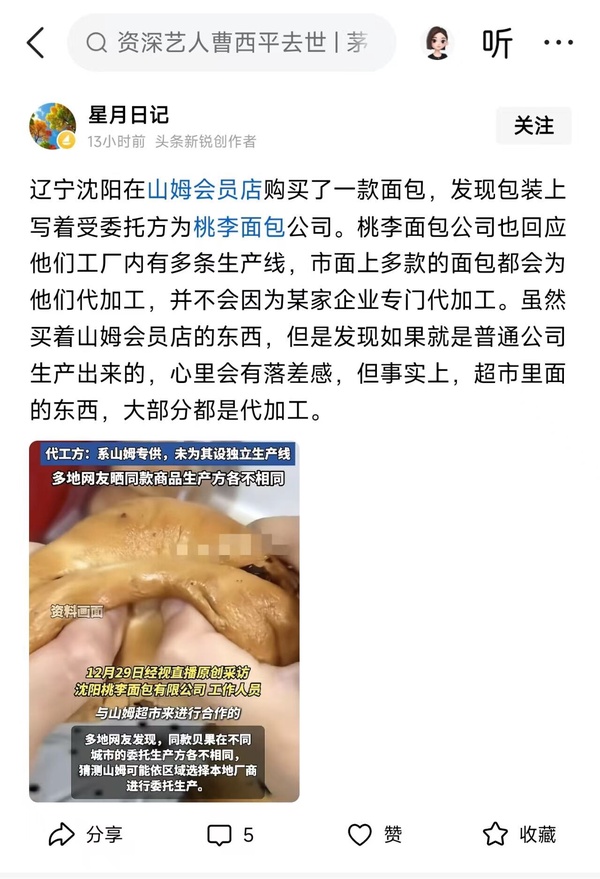Open search box with 资深艺人曹西平去世 hint
The width and height of the screenshot is (600, 879).
coord(232,43)
